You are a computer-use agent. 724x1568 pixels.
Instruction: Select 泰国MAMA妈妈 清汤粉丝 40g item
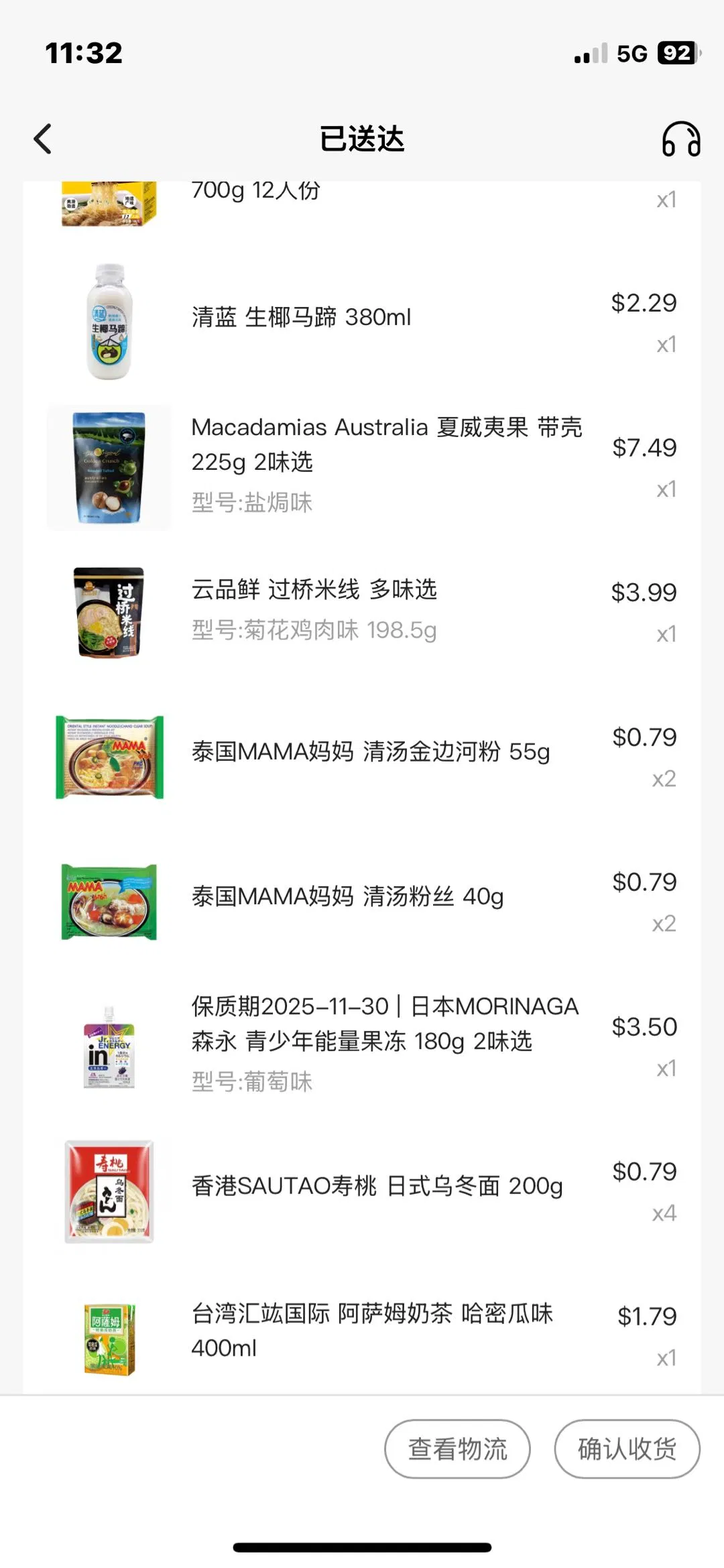pos(347,896)
